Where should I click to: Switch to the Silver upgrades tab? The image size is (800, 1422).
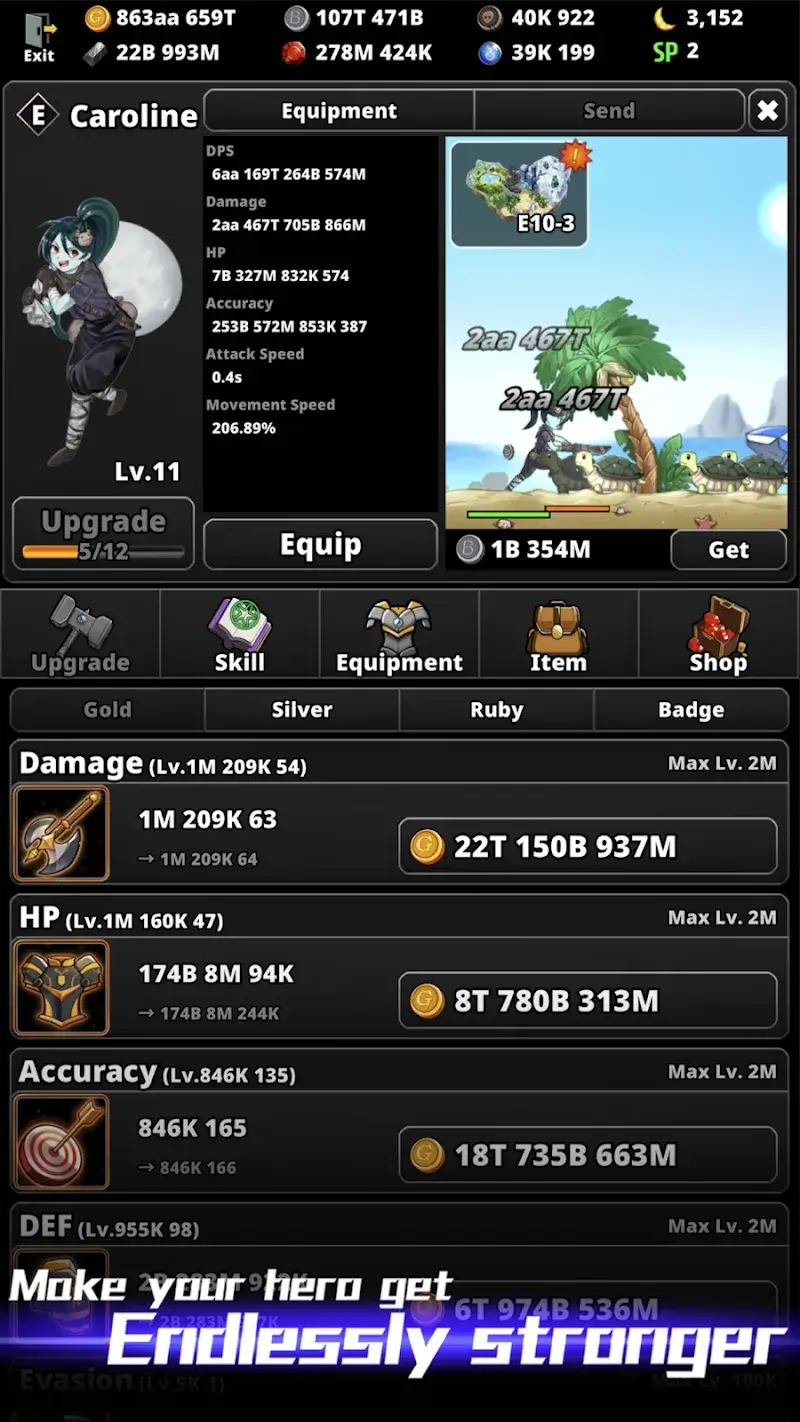coord(301,710)
